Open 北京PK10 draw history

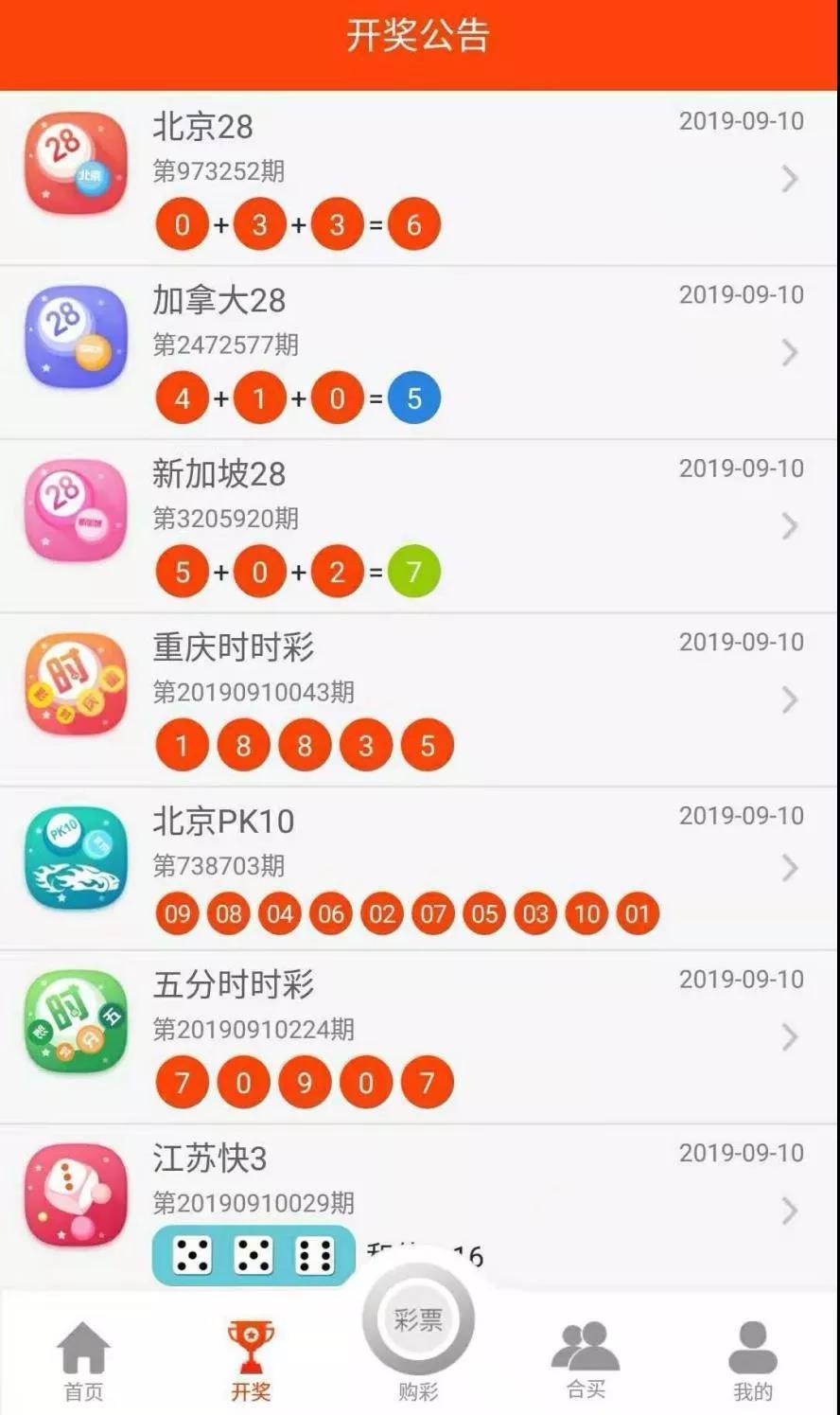(x=419, y=868)
